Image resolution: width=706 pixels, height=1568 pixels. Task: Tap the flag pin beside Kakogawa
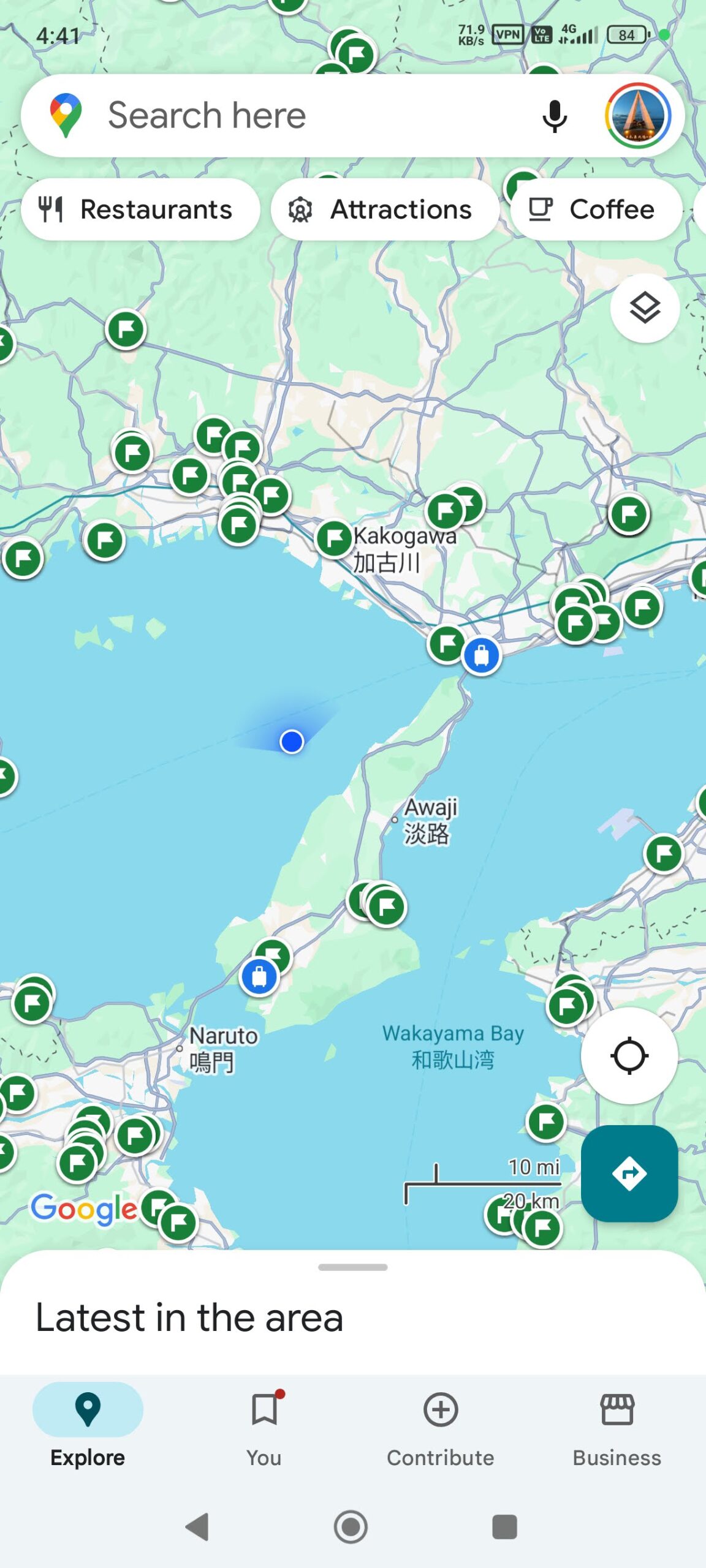click(334, 539)
